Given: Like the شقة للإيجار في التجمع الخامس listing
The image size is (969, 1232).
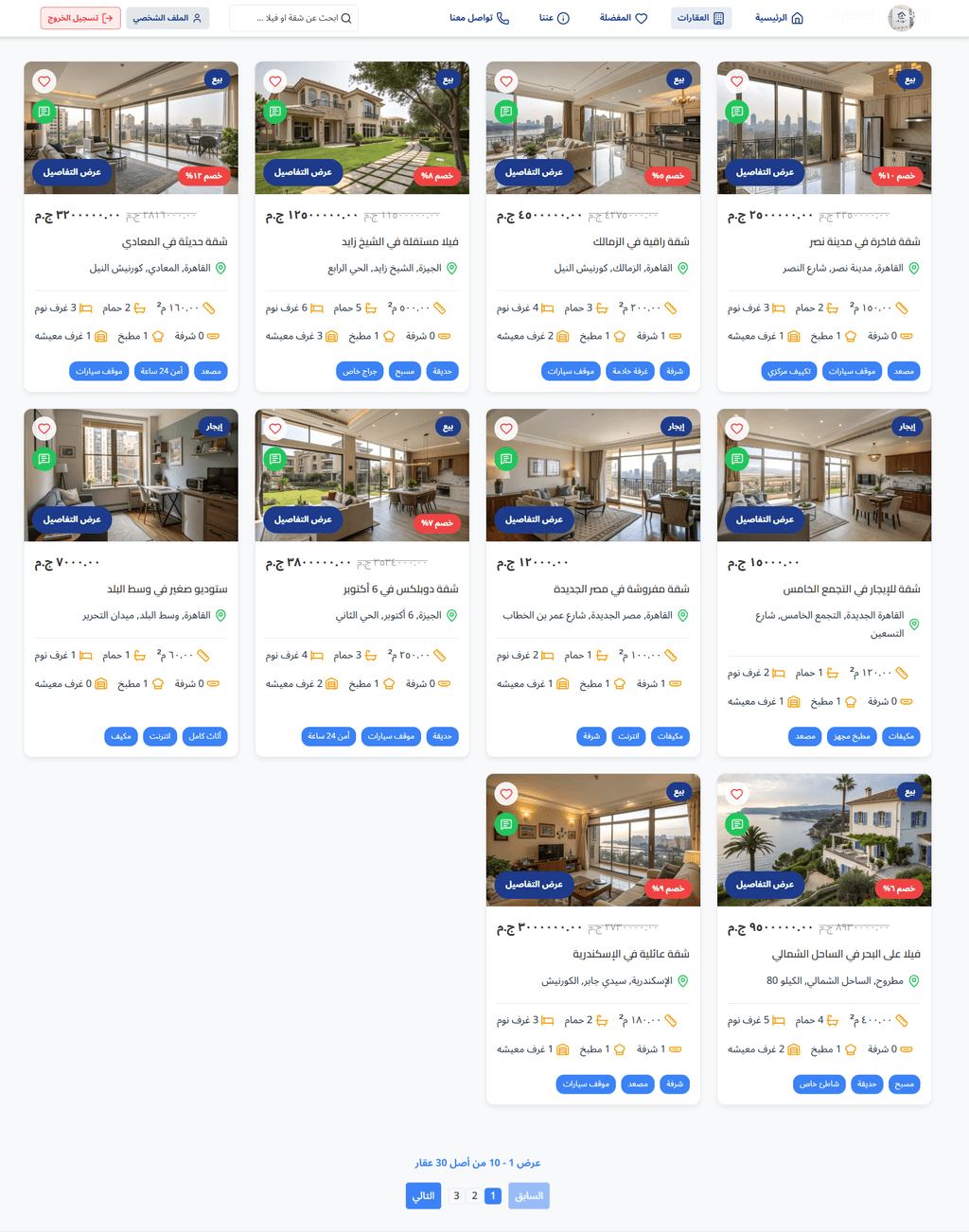Looking at the screenshot, I should (737, 429).
